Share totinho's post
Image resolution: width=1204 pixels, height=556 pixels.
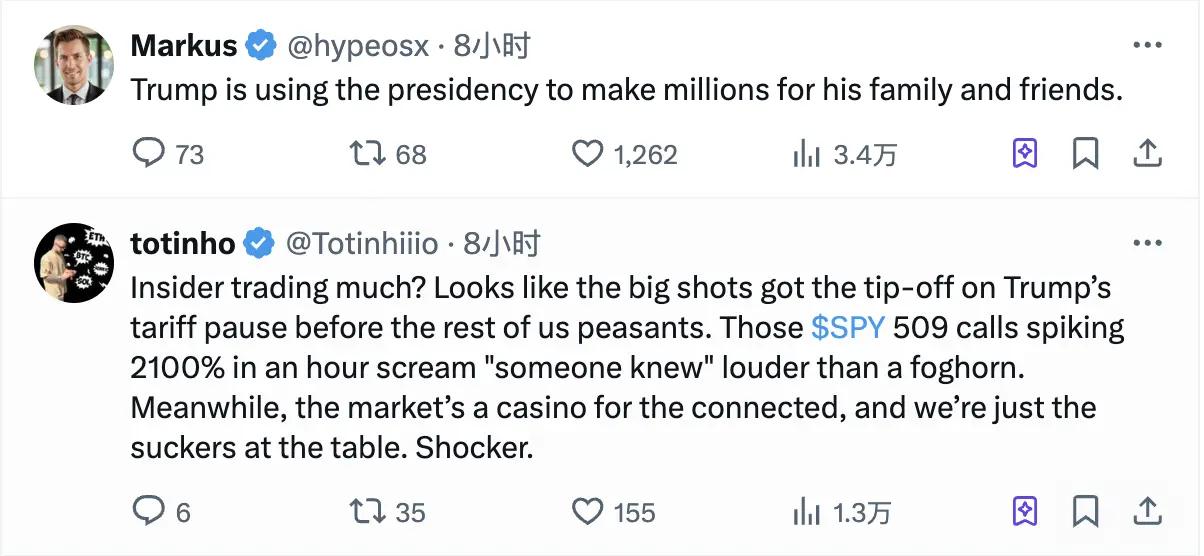(1146, 512)
